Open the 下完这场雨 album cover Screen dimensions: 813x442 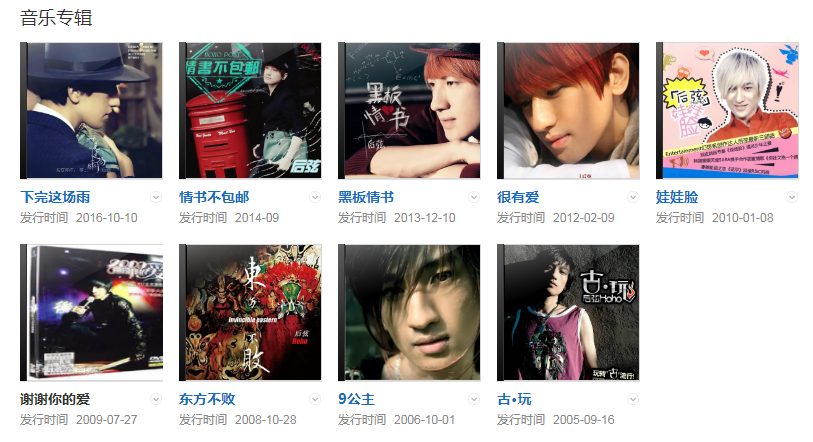point(91,111)
